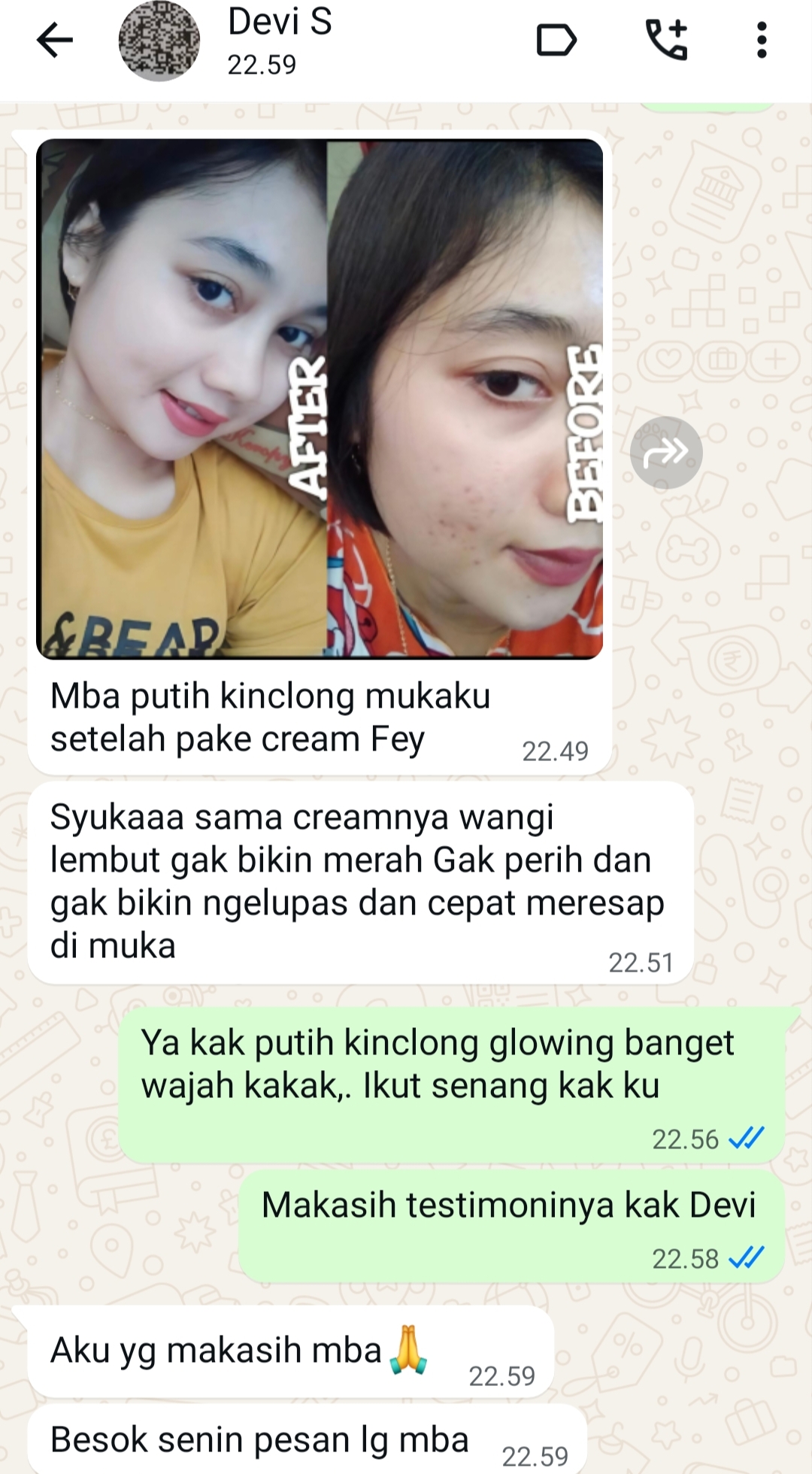Go back to the chat list
This screenshot has height=1474, width=812.
point(55,40)
